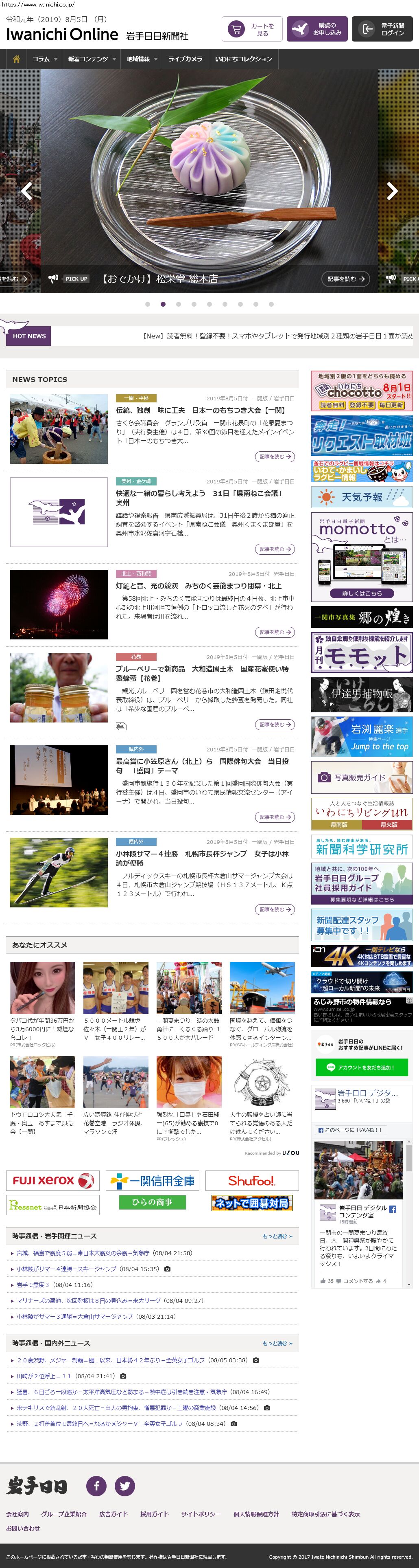This screenshot has width=419, height=1568.
Task: Select the 一関信用金庫 sponsor banner
Action: tap(152, 1181)
